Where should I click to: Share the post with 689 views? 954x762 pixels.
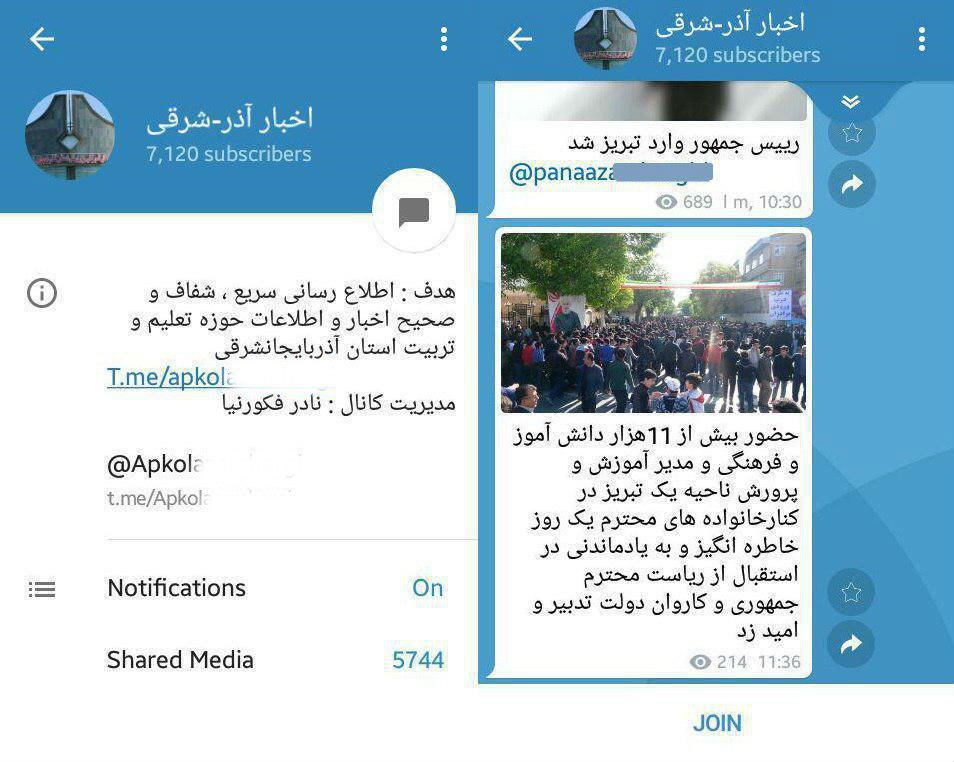852,184
